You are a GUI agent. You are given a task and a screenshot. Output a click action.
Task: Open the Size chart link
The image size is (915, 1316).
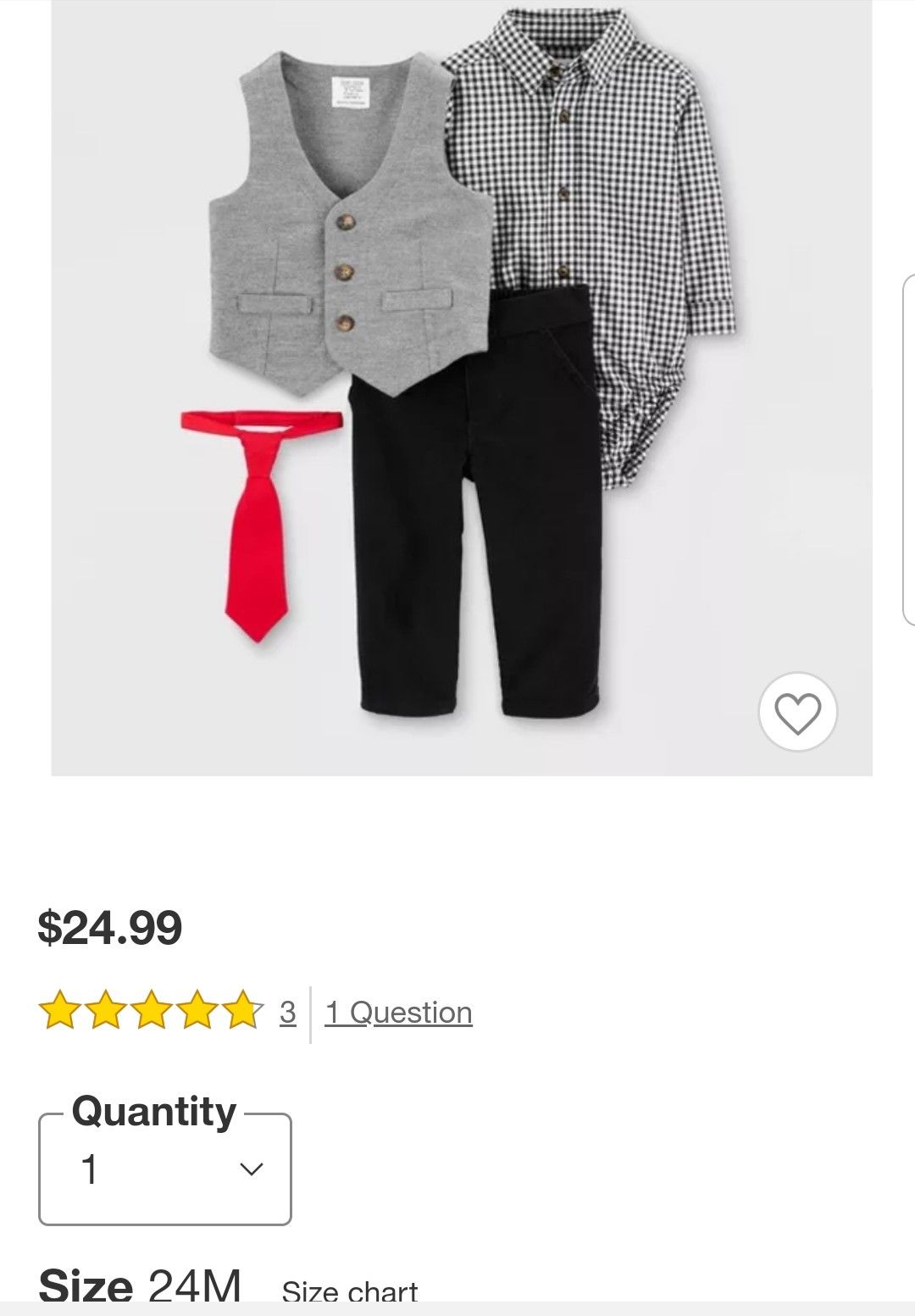349,1292
